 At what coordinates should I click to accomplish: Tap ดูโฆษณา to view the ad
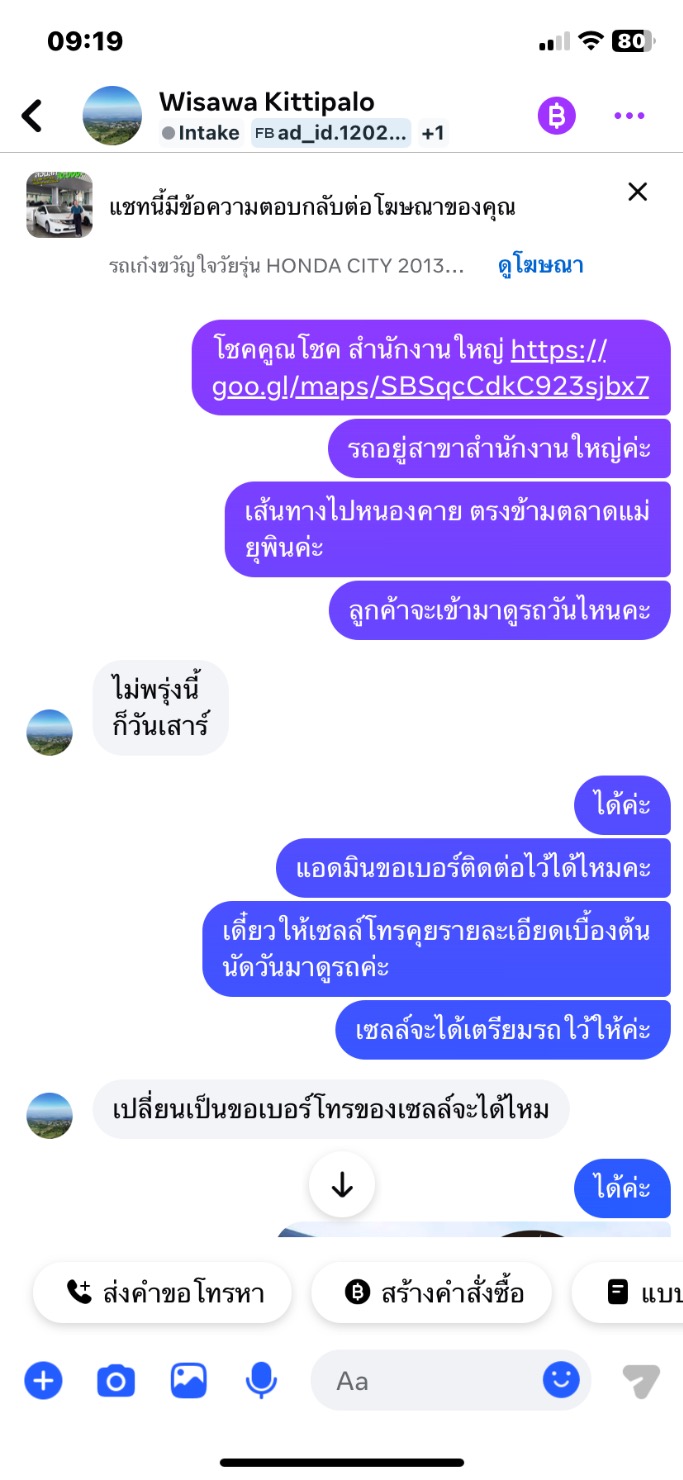[x=541, y=265]
